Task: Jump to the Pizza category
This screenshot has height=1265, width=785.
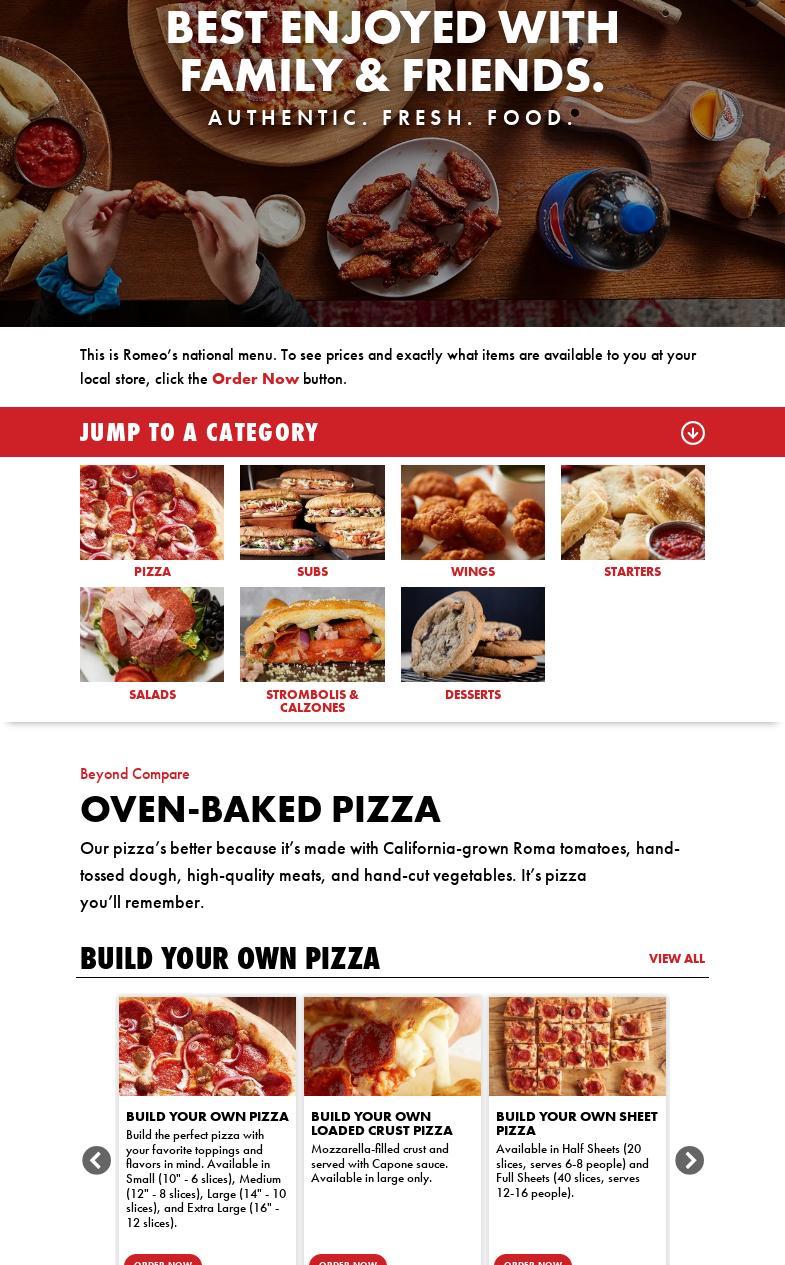Action: (152, 521)
